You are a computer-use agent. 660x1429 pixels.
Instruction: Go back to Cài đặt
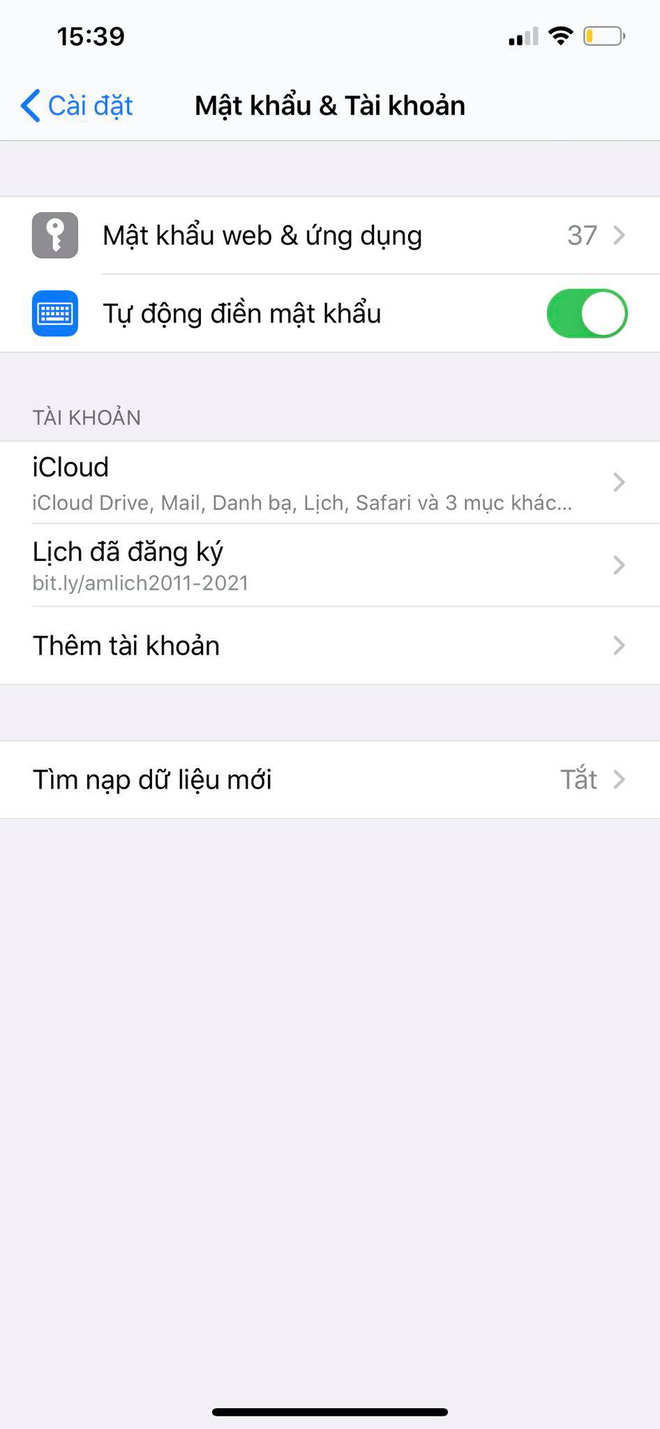point(77,106)
